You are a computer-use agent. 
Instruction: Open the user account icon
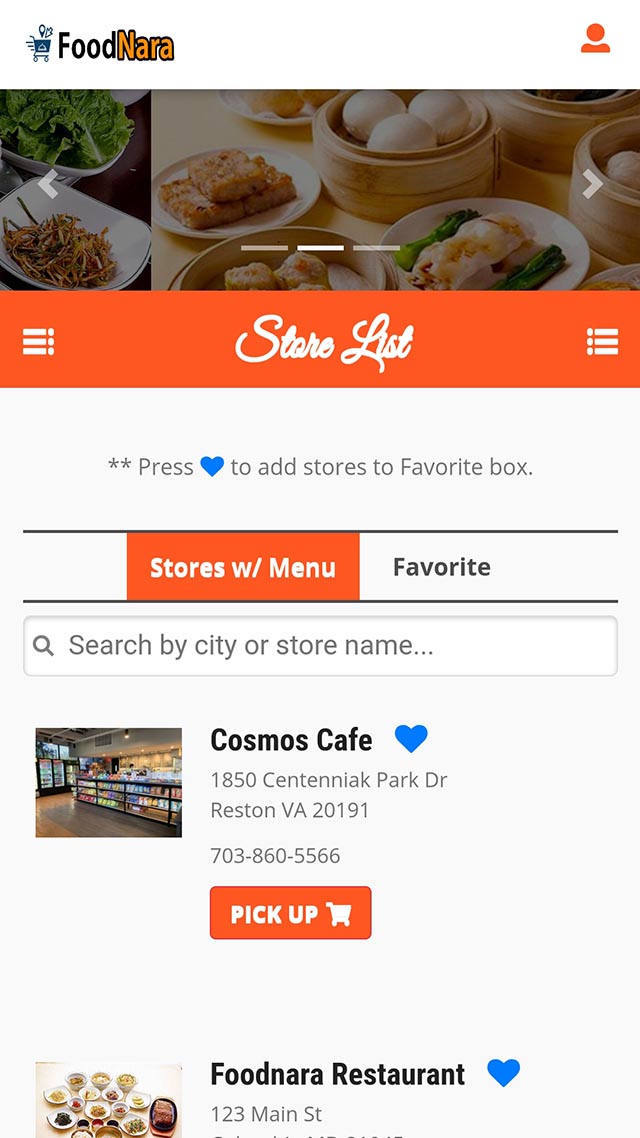coord(595,39)
